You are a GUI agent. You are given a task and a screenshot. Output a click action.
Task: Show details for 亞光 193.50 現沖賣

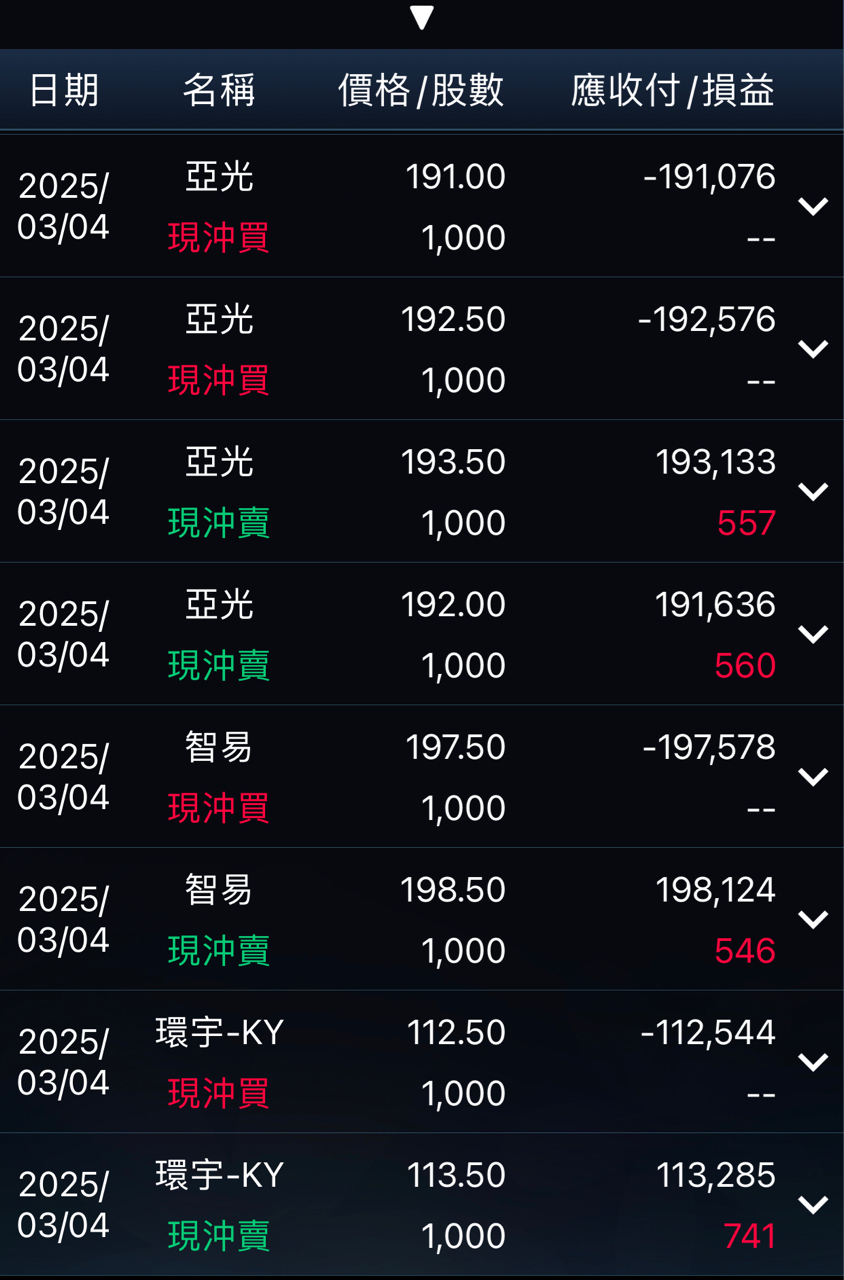pyautogui.click(x=813, y=491)
